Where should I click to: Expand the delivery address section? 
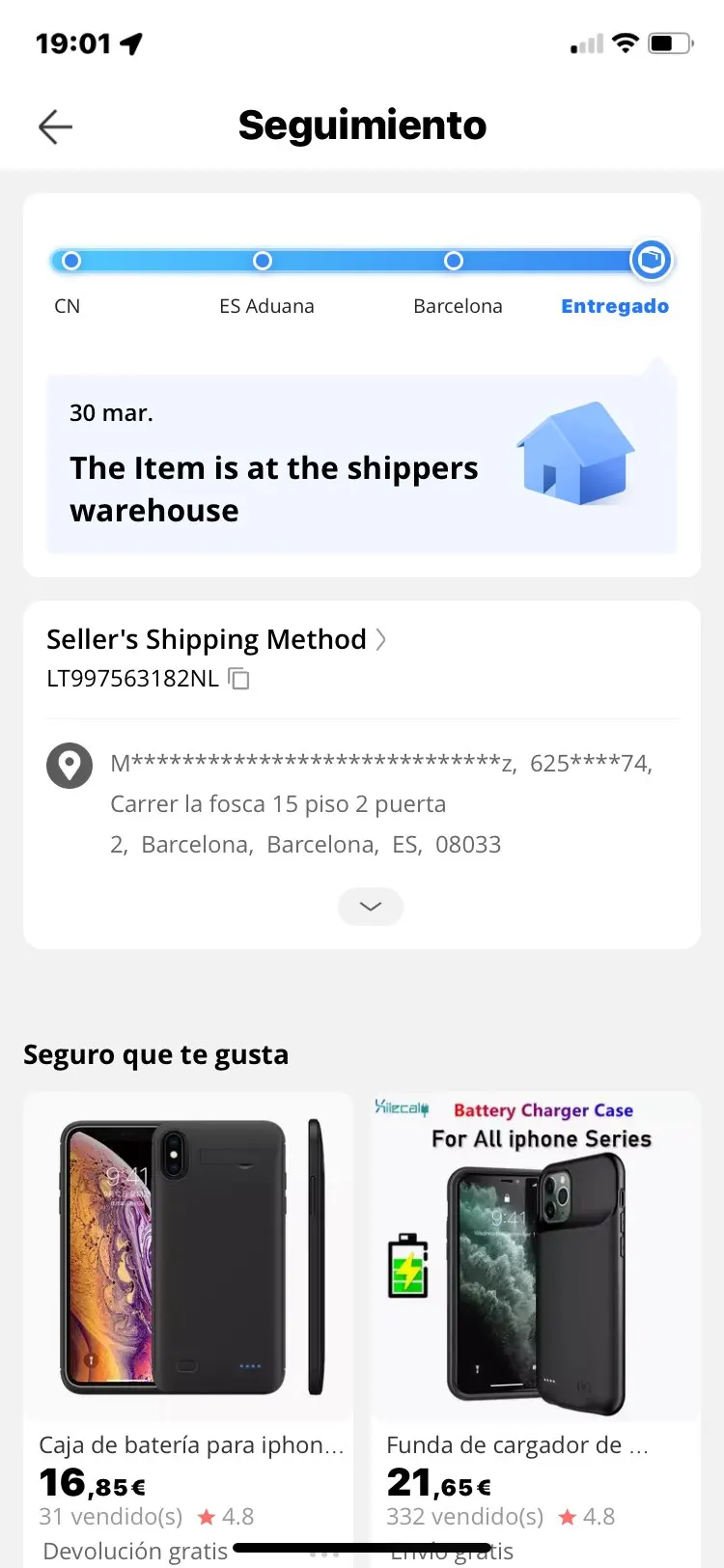[370, 906]
